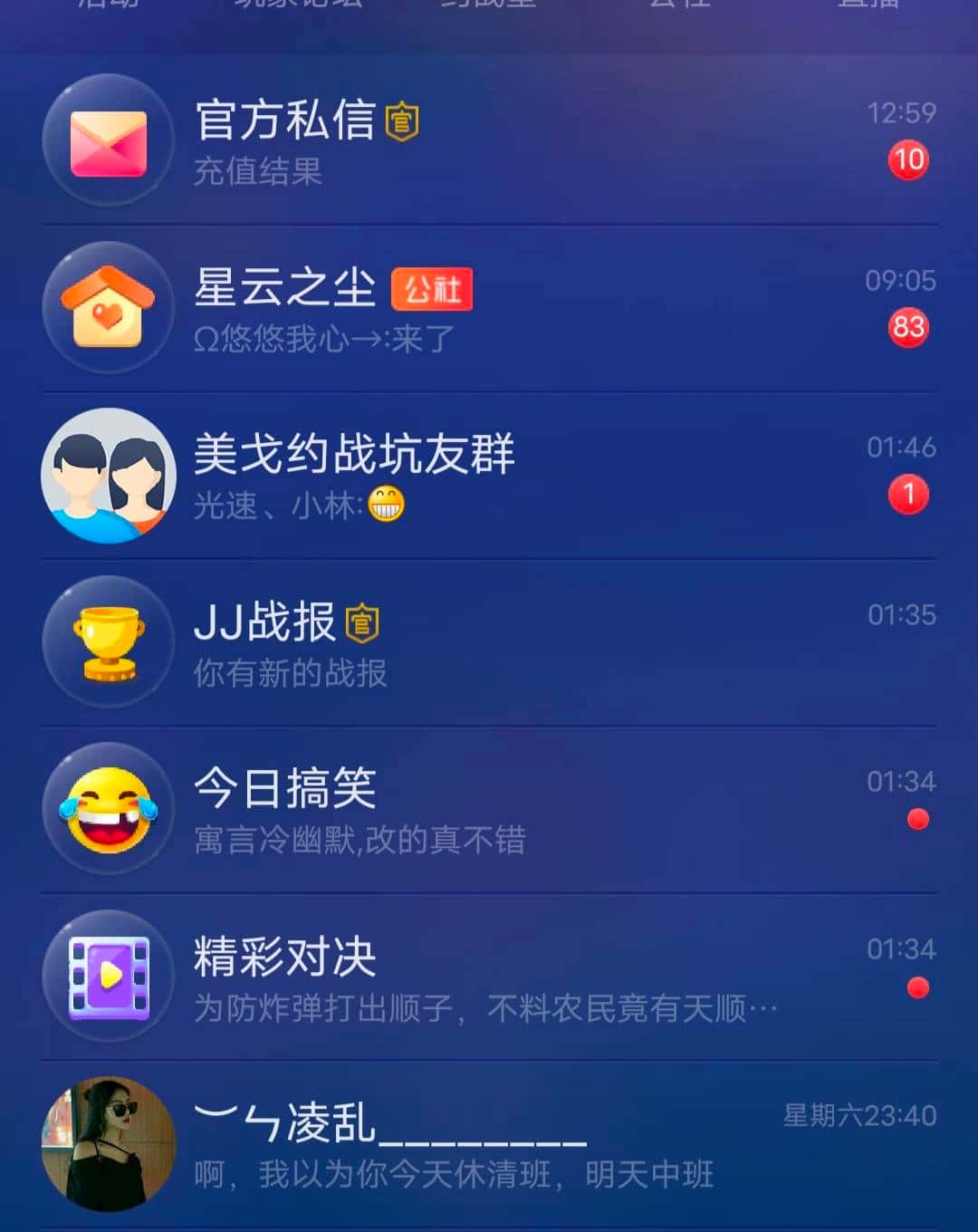This screenshot has width=978, height=1232.
Task: Click the red unread badge showing 10
Action: click(x=907, y=162)
